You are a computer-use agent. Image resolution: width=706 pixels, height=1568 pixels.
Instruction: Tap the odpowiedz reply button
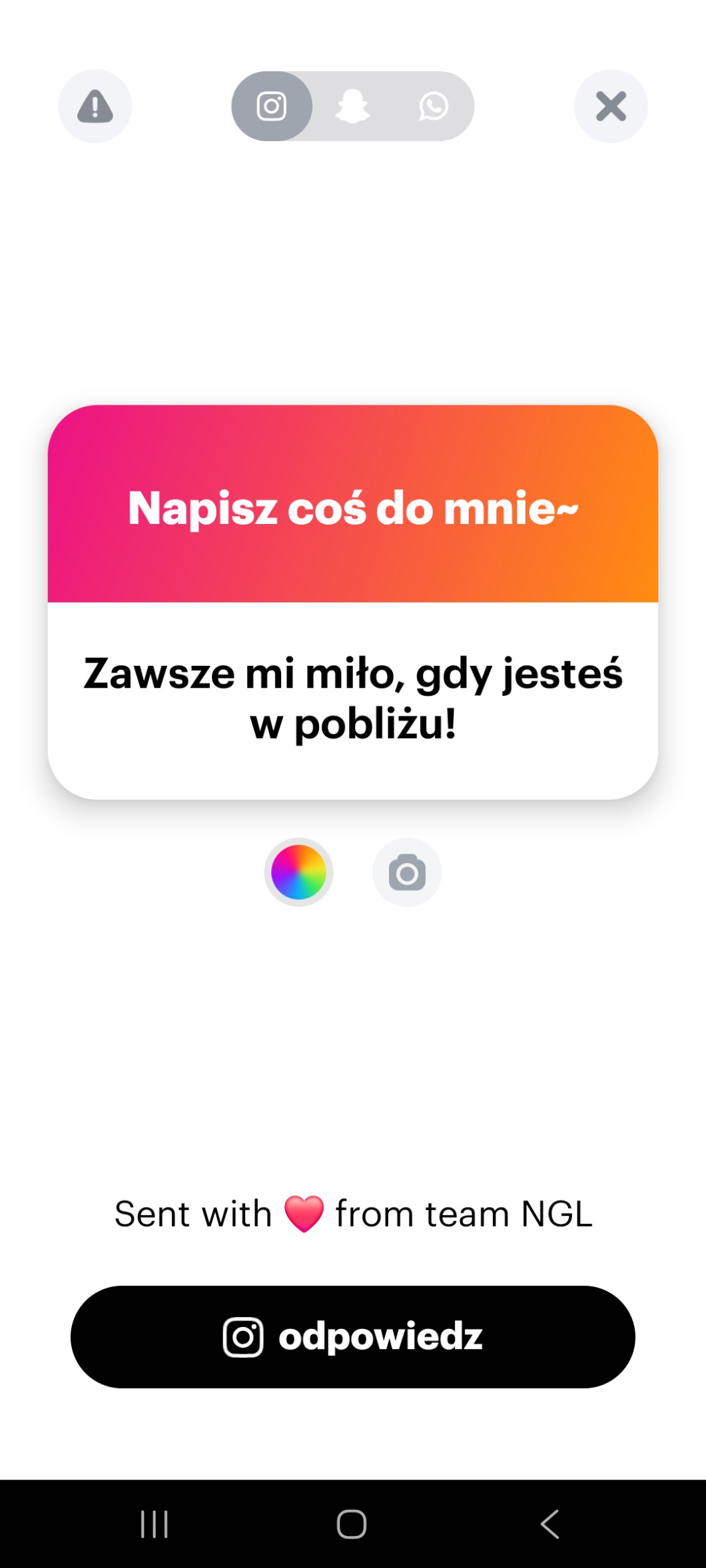(x=353, y=1337)
